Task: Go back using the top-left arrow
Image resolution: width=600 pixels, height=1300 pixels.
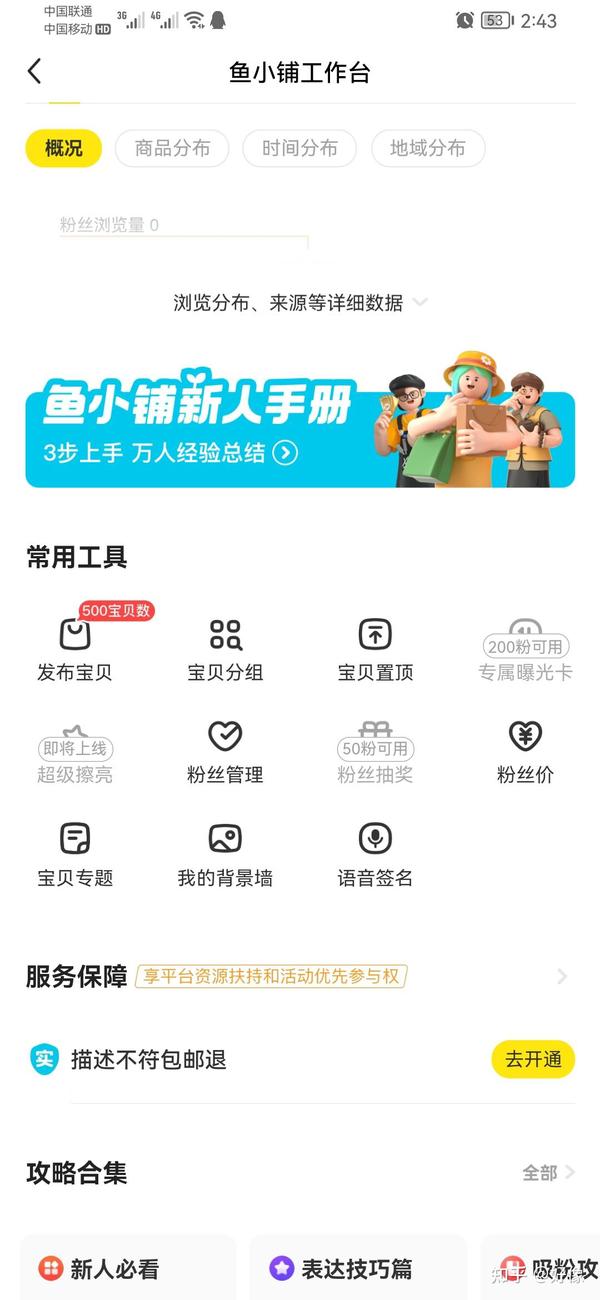Action: pyautogui.click(x=35, y=71)
